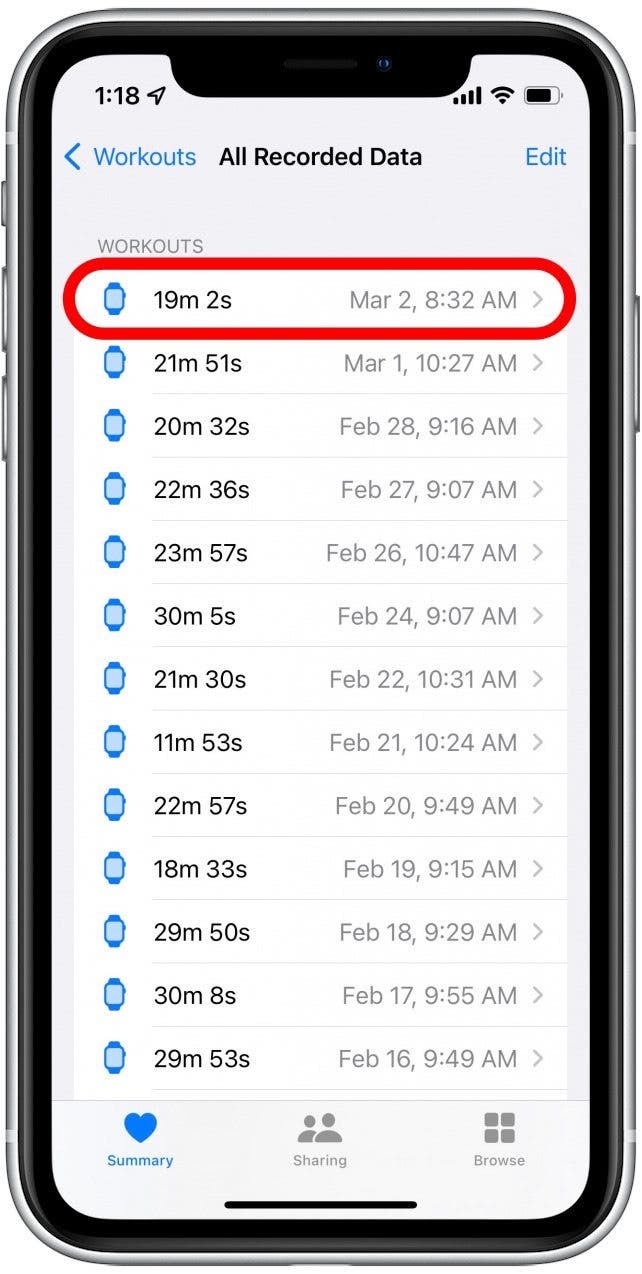This screenshot has height=1274, width=642.
Task: Tap Edit to modify recorded data
Action: click(545, 157)
